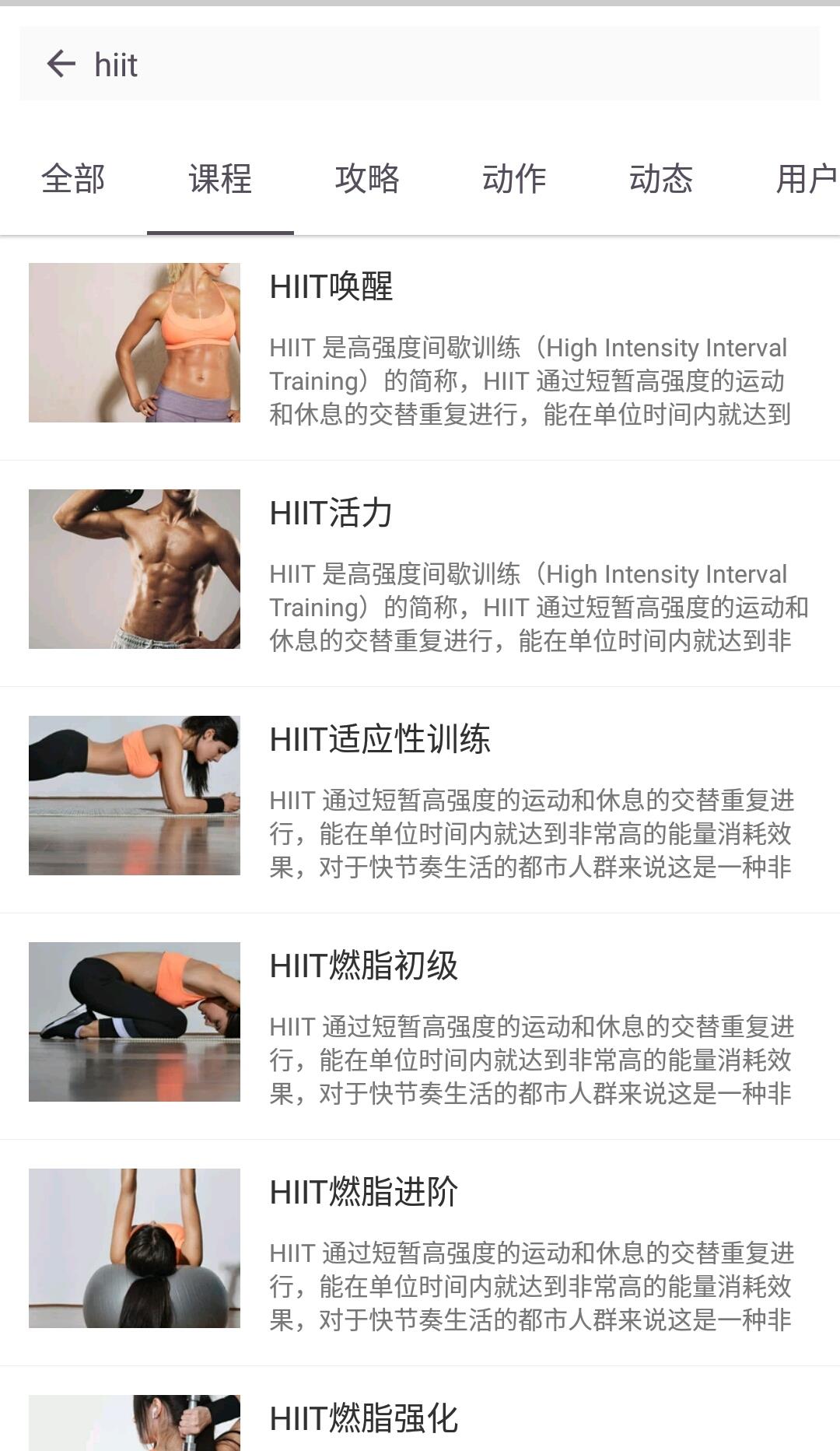Tap the back arrow in search bar
This screenshot has height=1451, width=840.
(61, 64)
